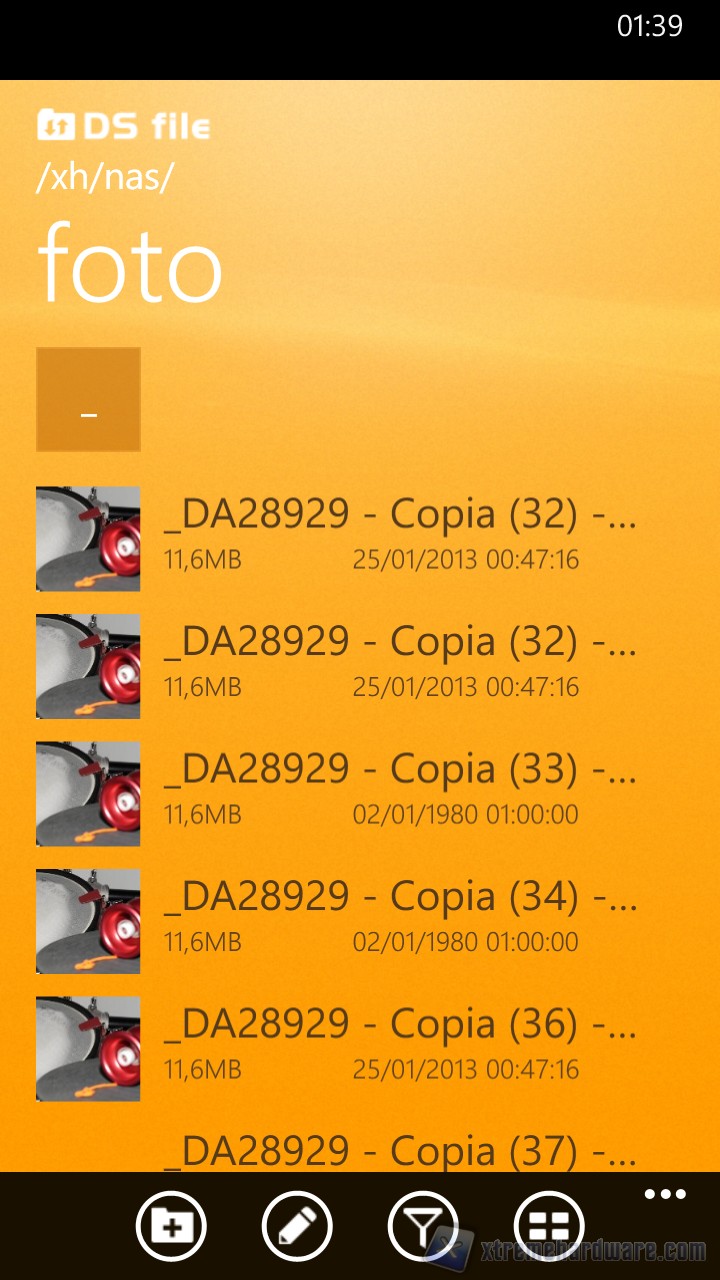Switch the view layout with the grid icon

549,1226
